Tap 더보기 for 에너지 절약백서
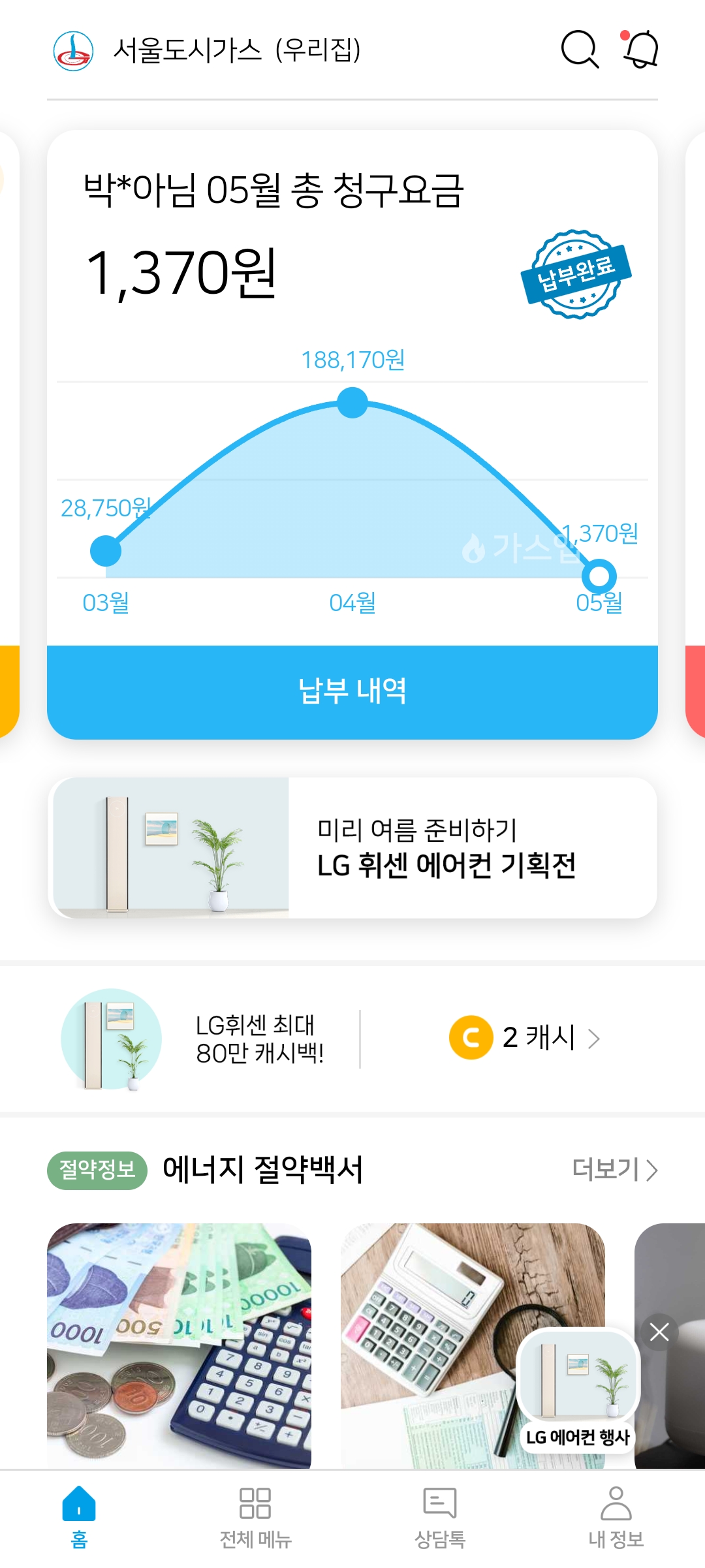This screenshot has width=705, height=1568. (x=614, y=1169)
